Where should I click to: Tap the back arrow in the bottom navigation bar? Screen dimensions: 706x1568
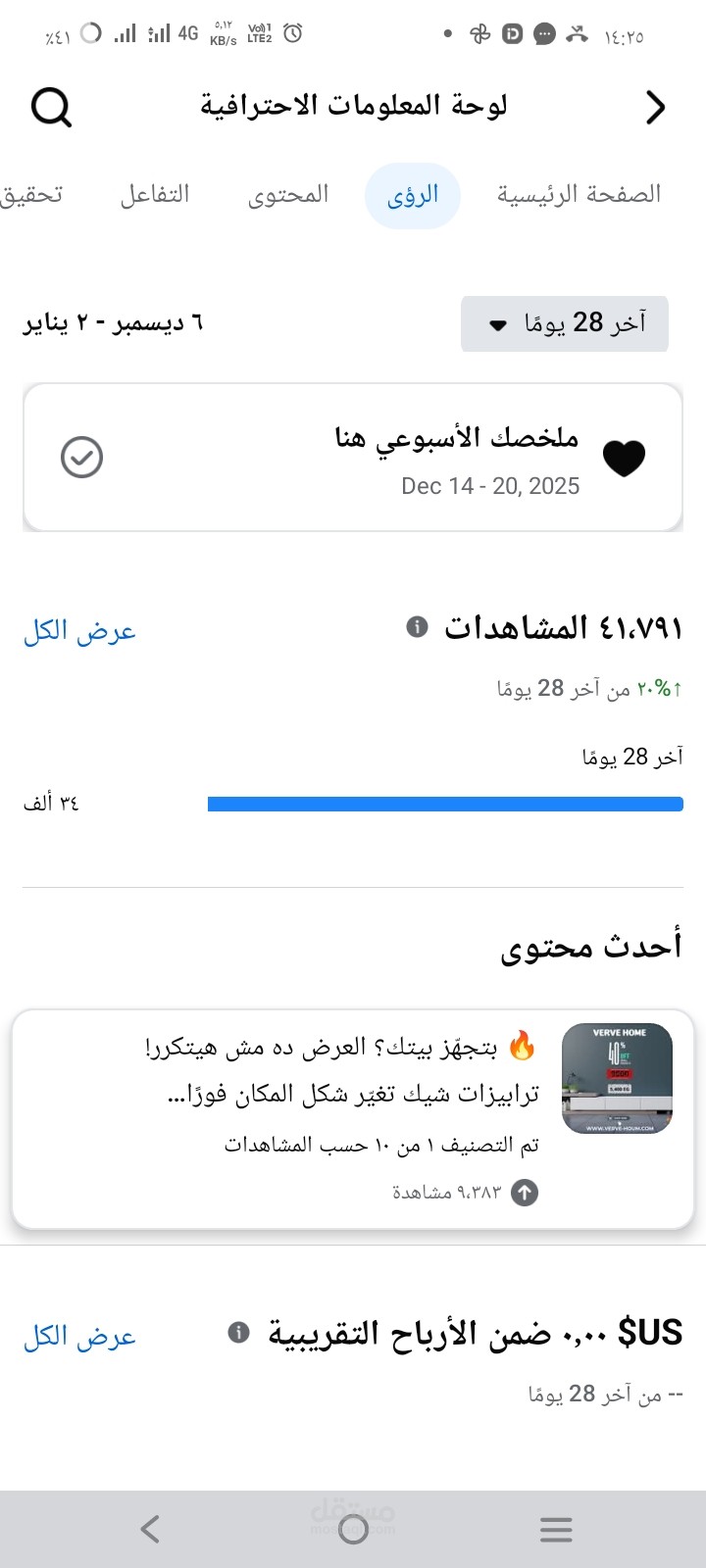(149, 1527)
